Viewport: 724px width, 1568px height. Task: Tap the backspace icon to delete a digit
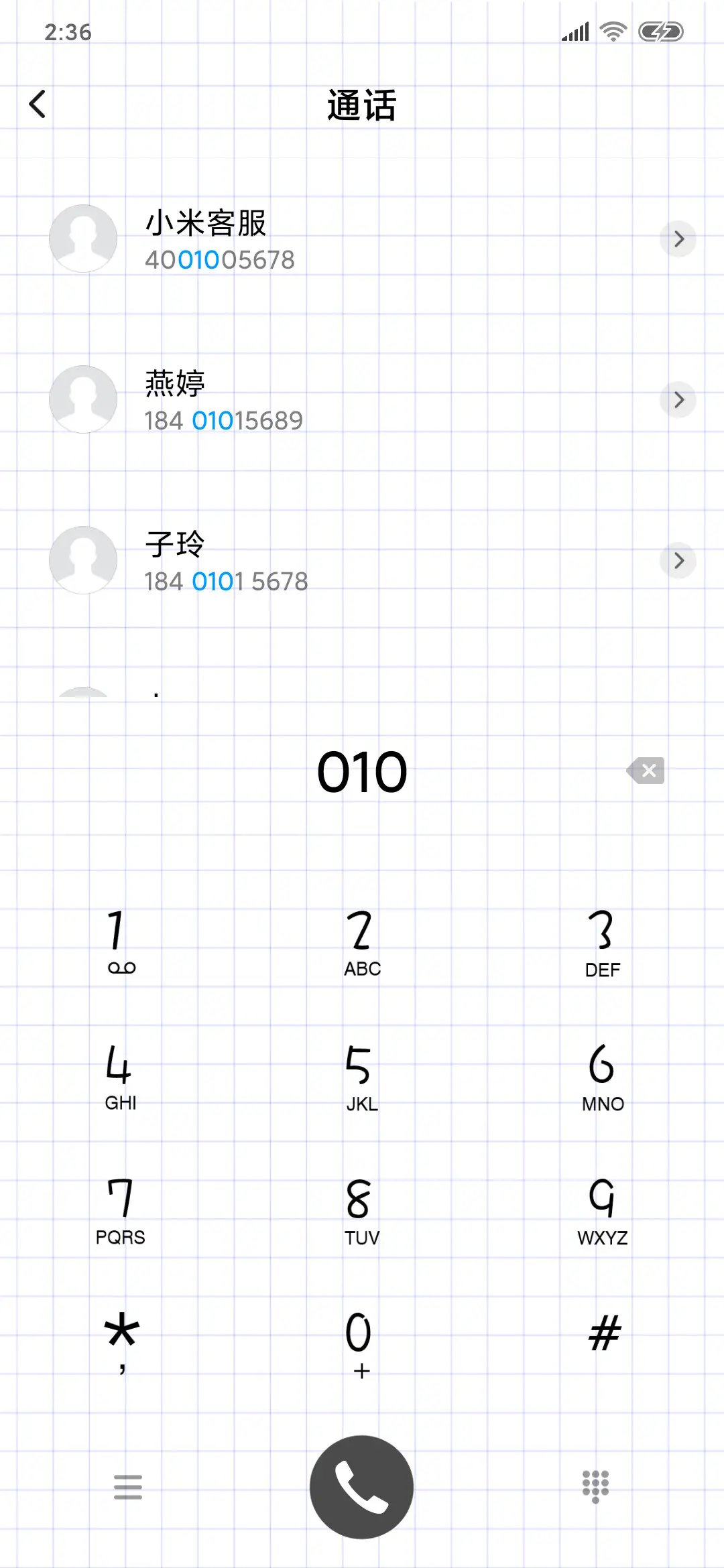pyautogui.click(x=646, y=771)
